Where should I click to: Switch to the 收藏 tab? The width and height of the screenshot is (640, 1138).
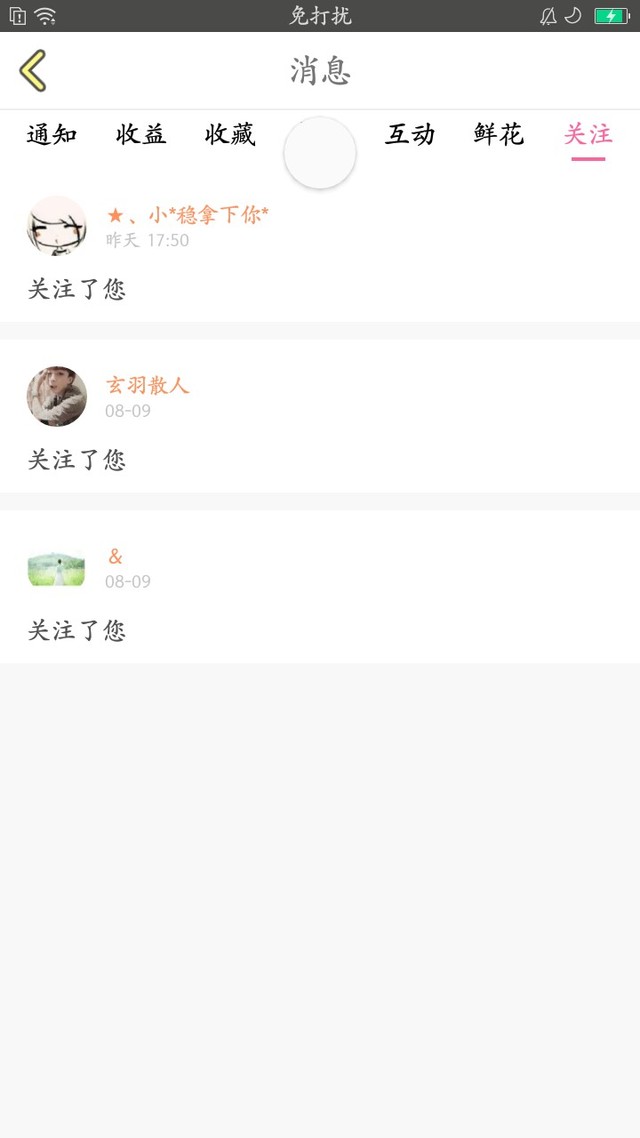(230, 135)
